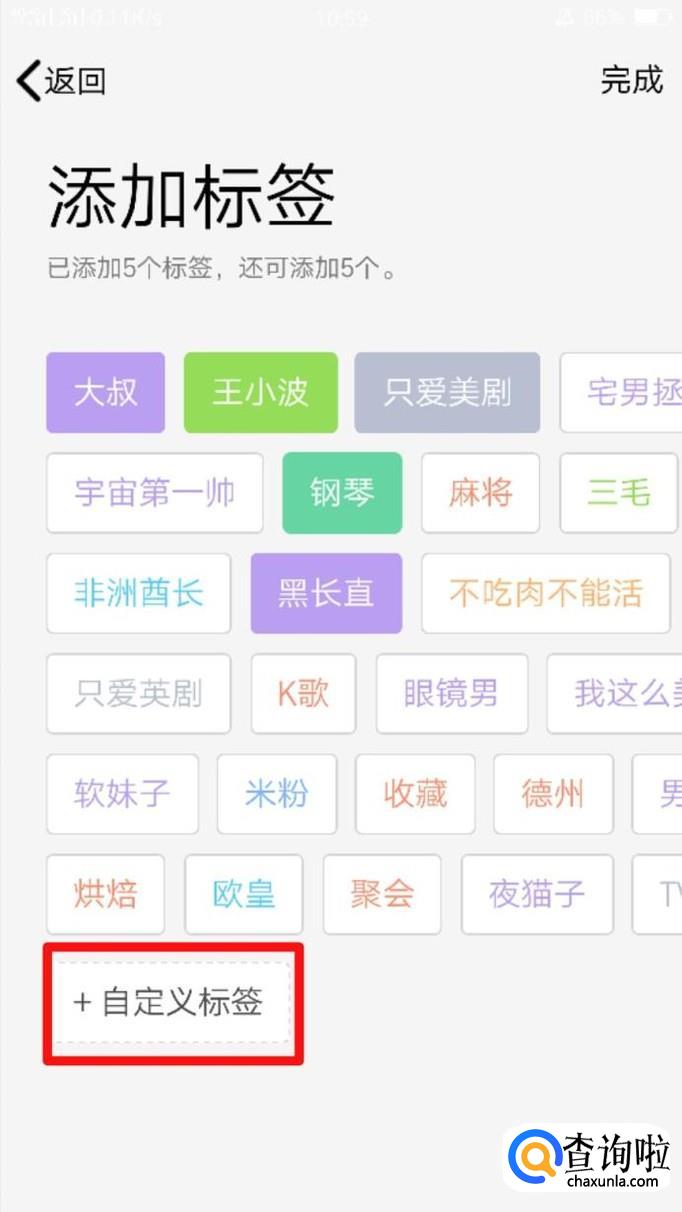The width and height of the screenshot is (682, 1212).
Task: Remove the 只爱美剧 tag
Action: click(x=447, y=393)
